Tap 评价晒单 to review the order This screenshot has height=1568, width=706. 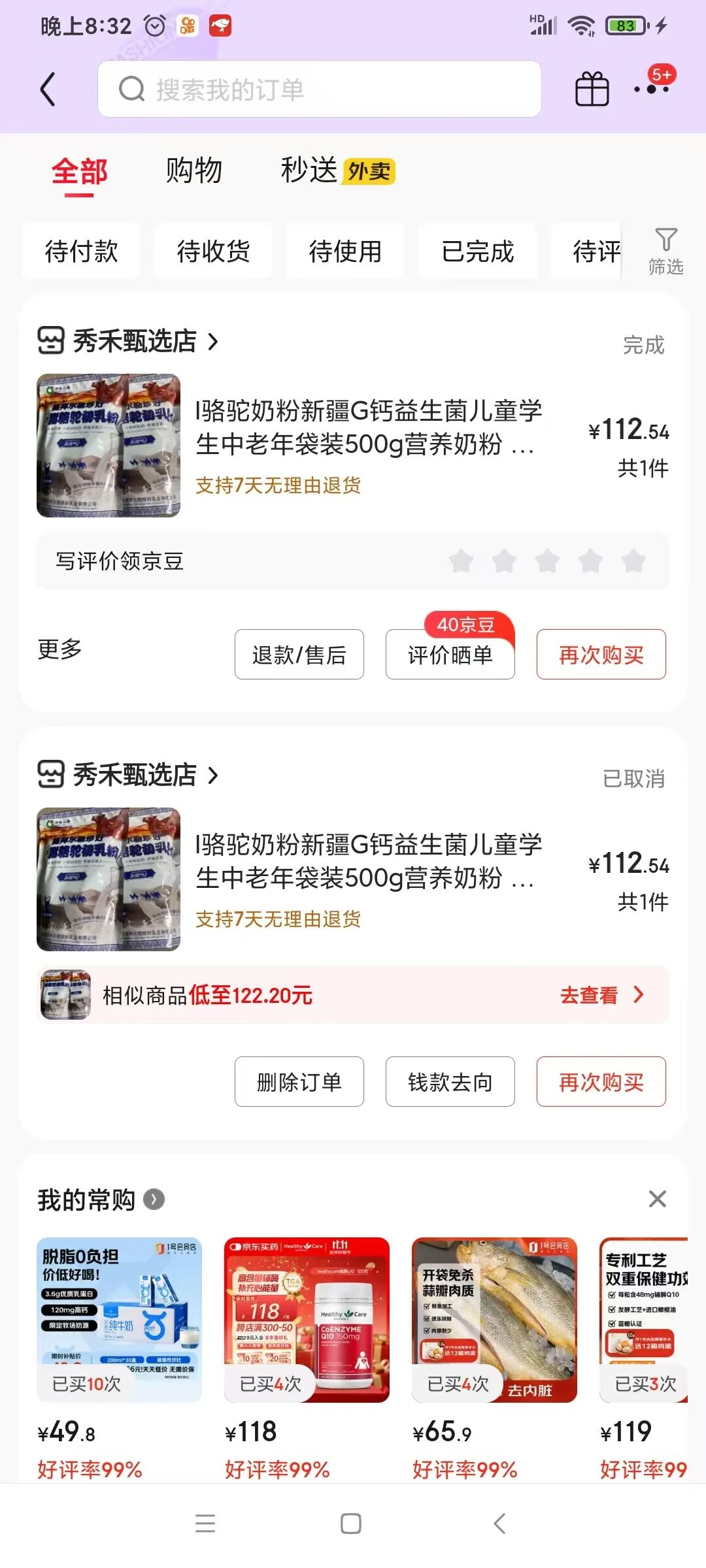point(450,655)
